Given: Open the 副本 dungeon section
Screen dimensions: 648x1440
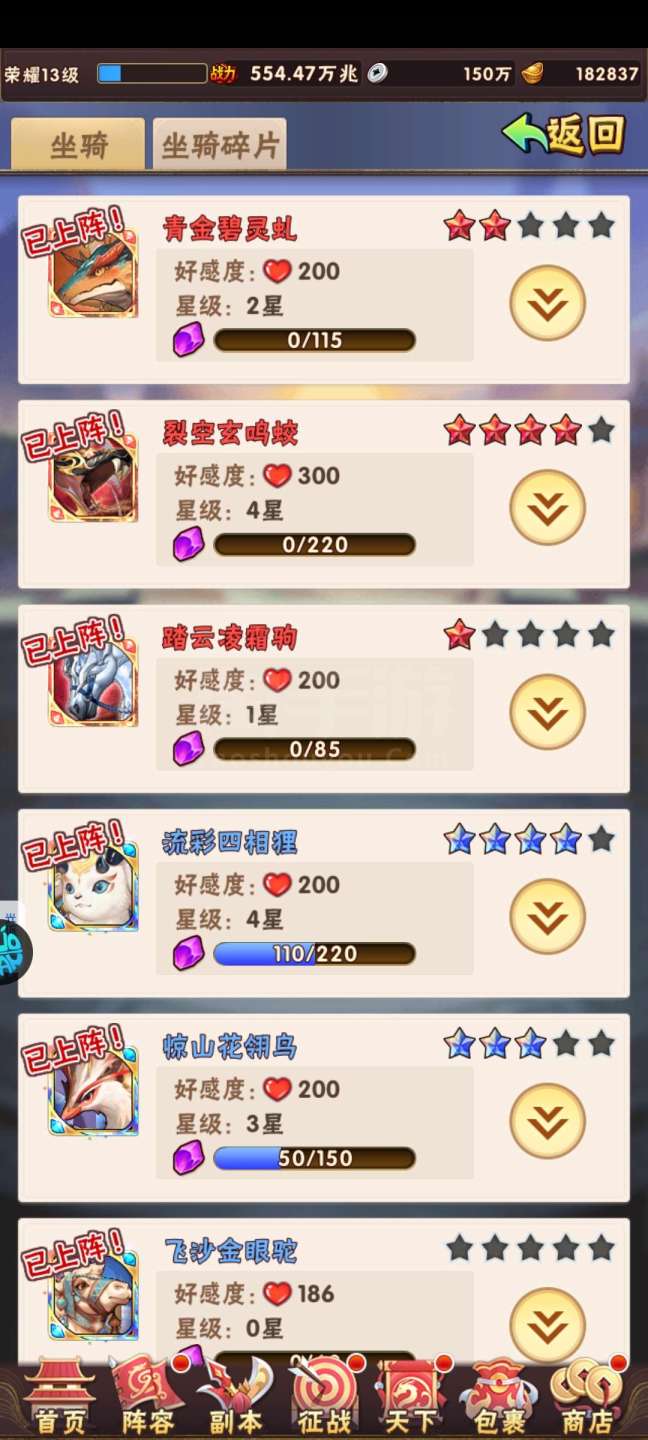Looking at the screenshot, I should pos(235,1397).
